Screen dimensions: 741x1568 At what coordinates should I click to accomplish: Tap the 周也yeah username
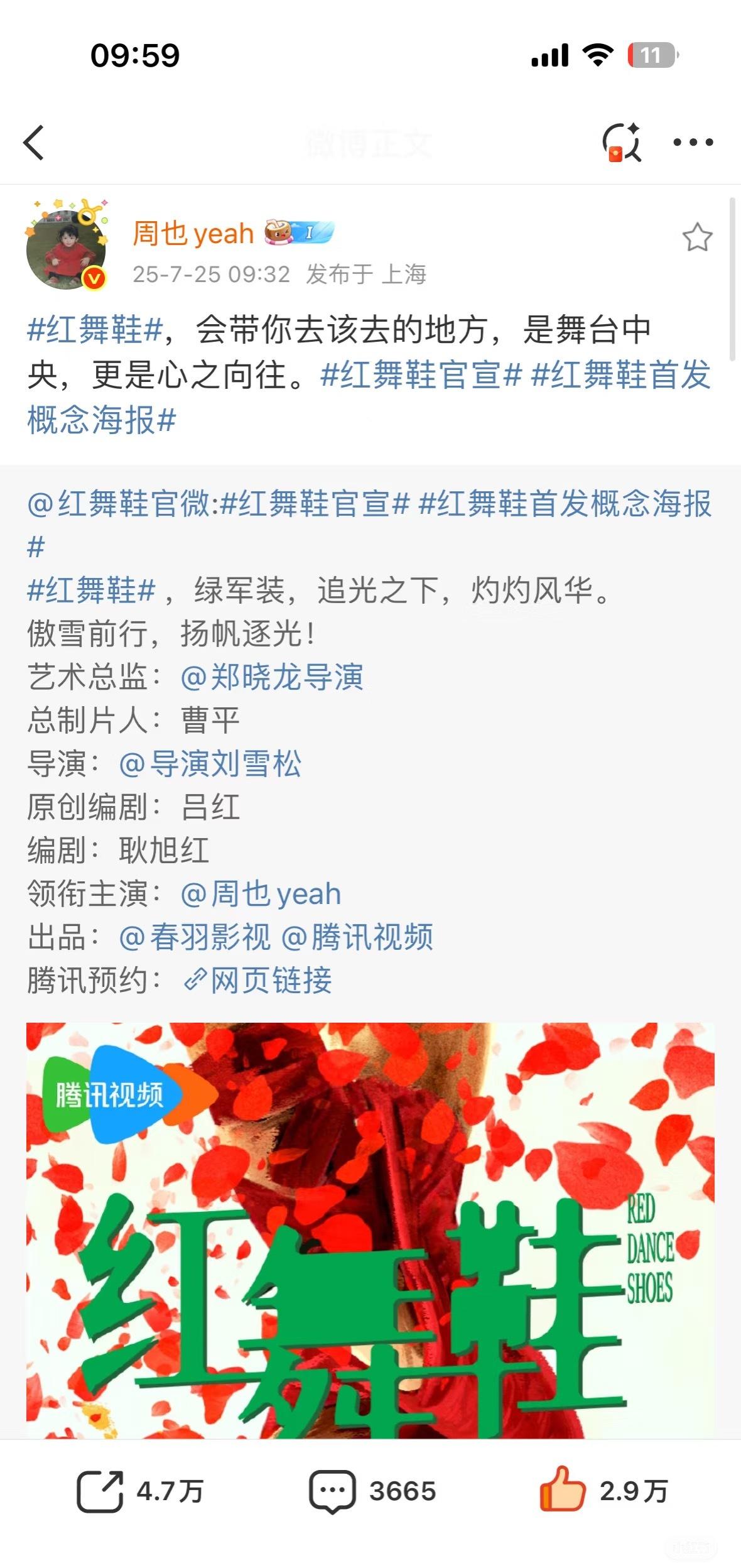[193, 234]
